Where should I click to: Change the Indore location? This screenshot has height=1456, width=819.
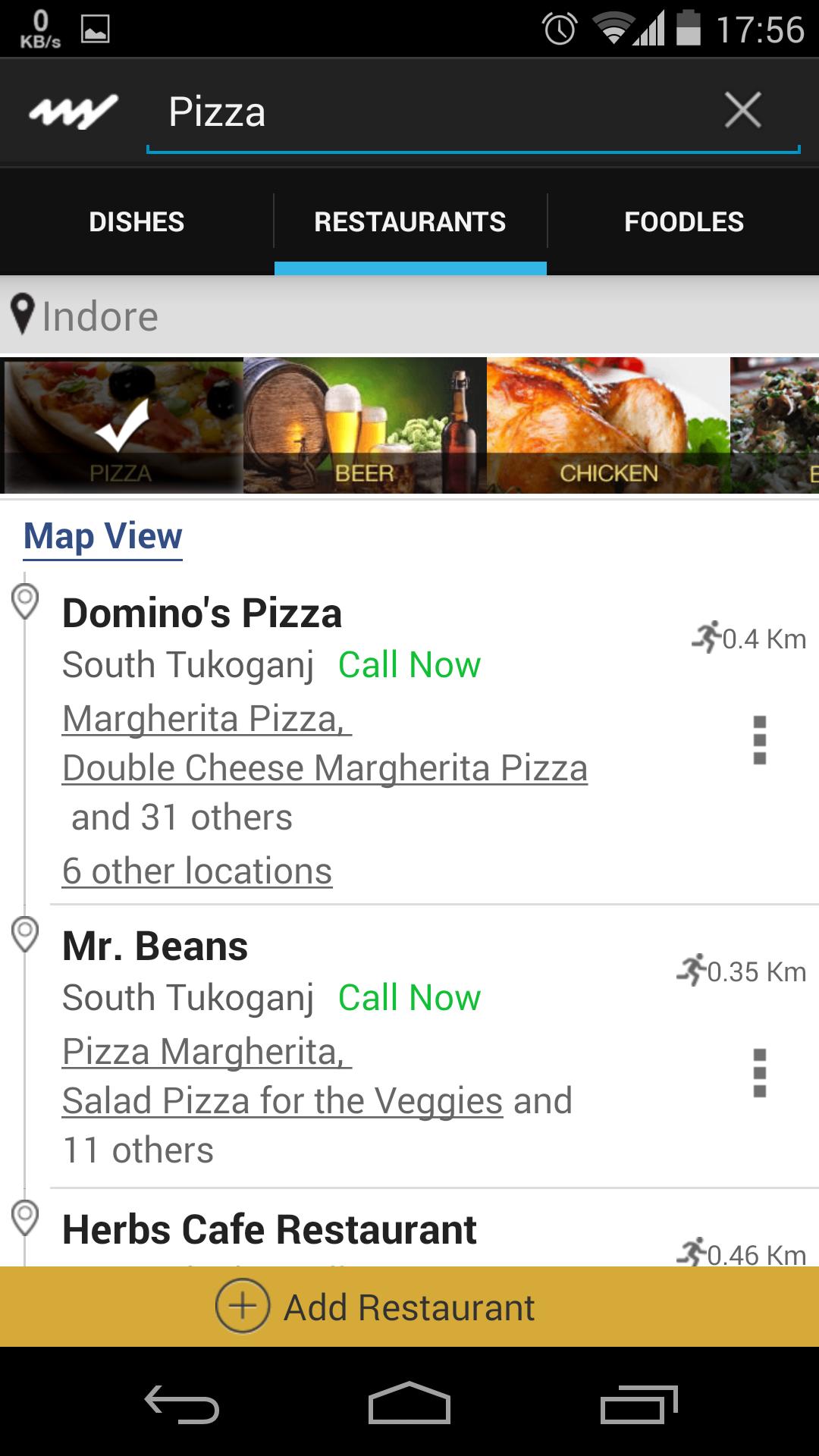100,316
